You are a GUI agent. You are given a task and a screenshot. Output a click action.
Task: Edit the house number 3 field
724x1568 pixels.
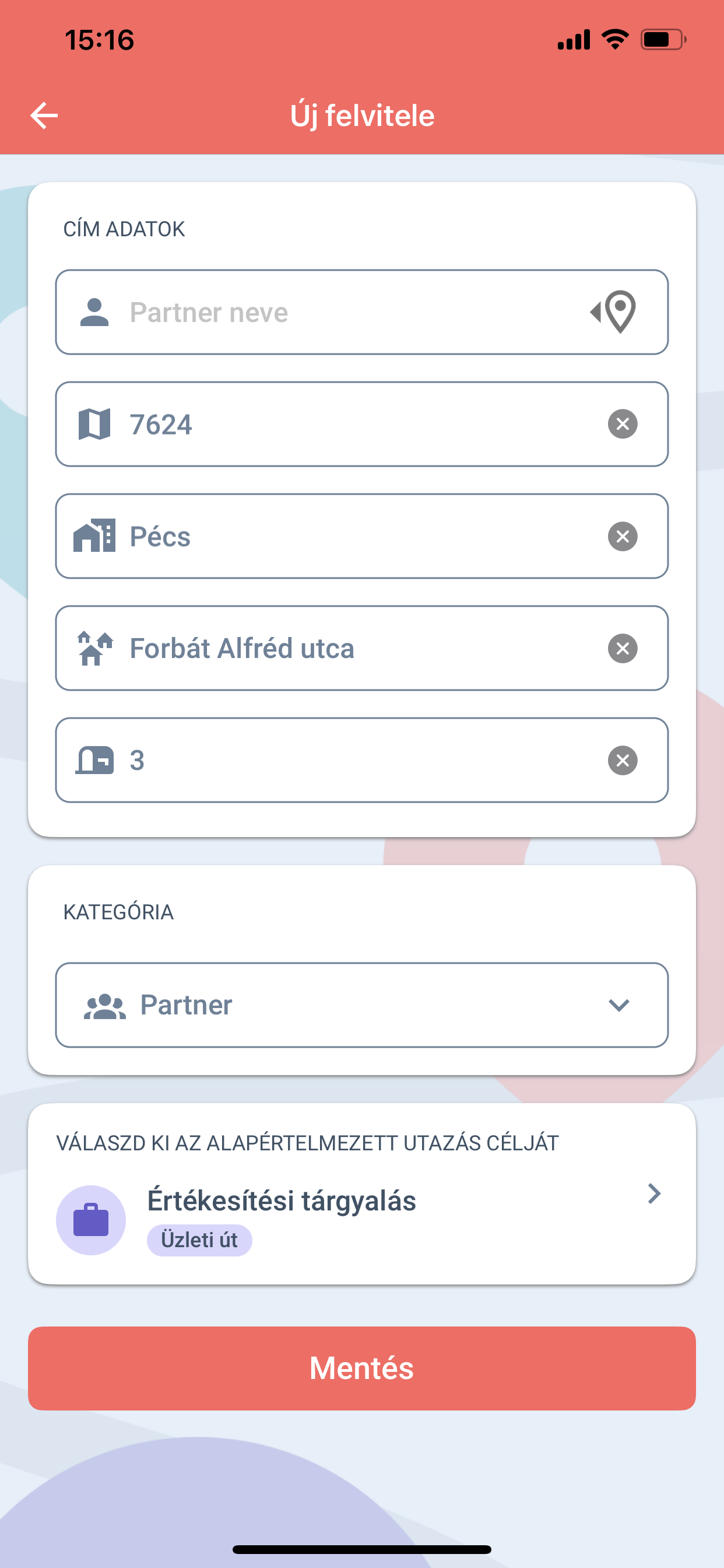(362, 760)
